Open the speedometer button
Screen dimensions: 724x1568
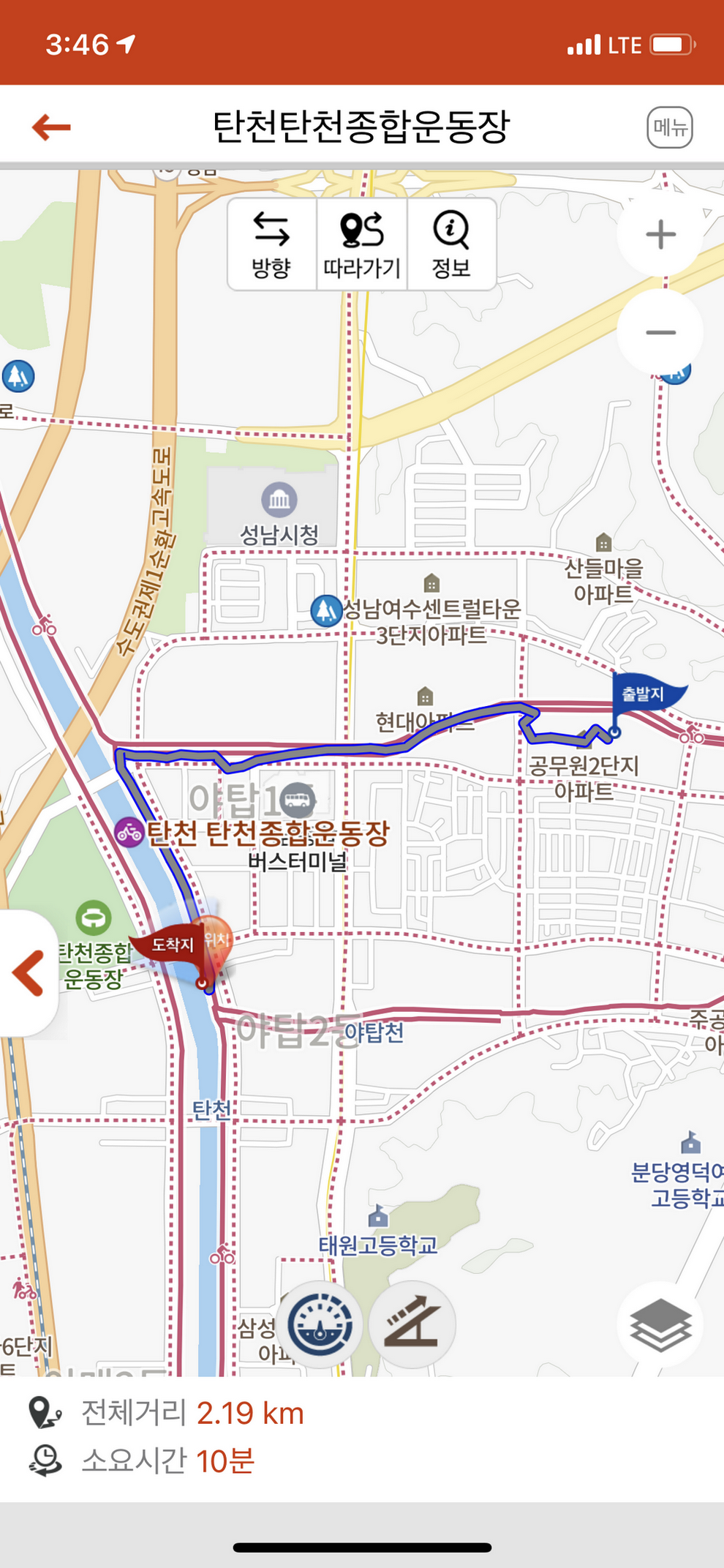tap(320, 1324)
